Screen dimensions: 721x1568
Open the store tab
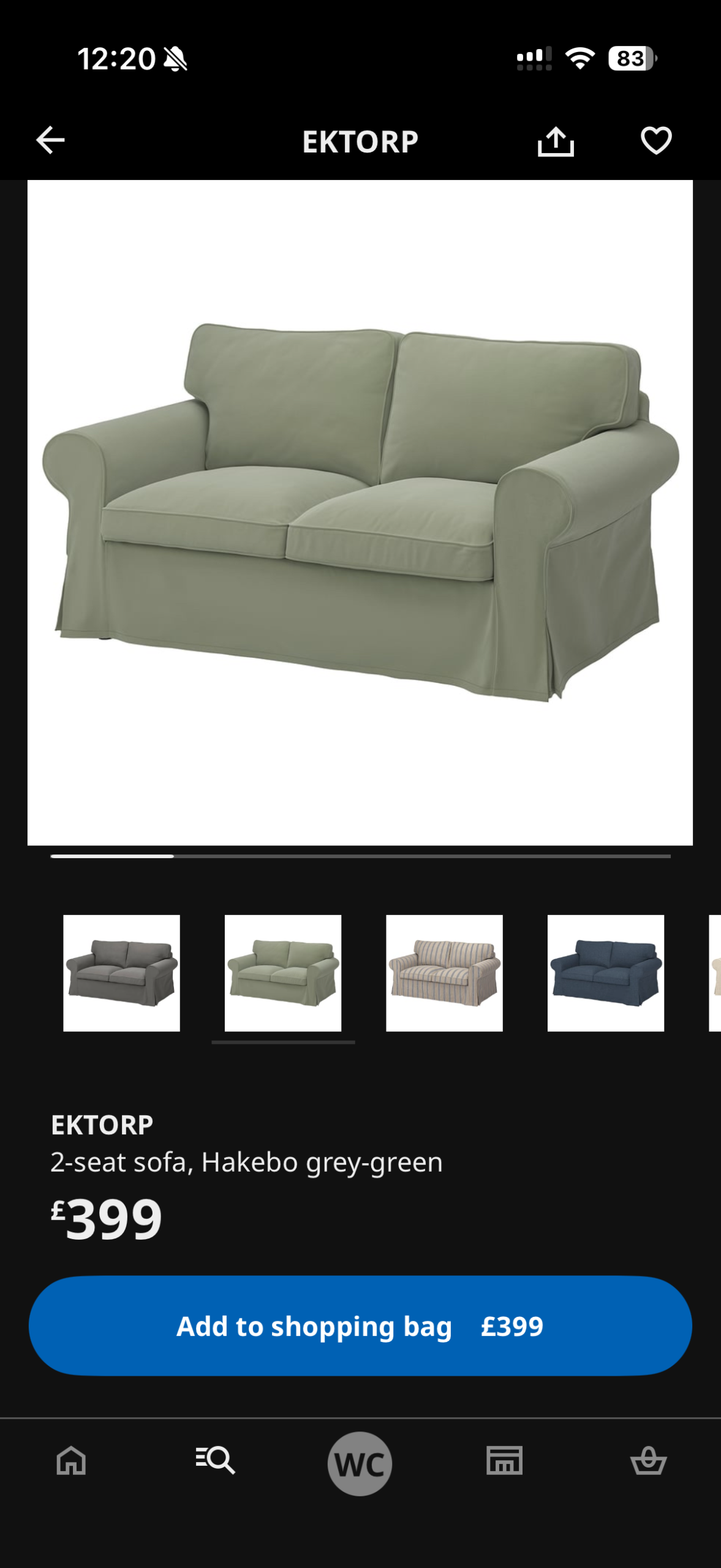(x=504, y=1461)
